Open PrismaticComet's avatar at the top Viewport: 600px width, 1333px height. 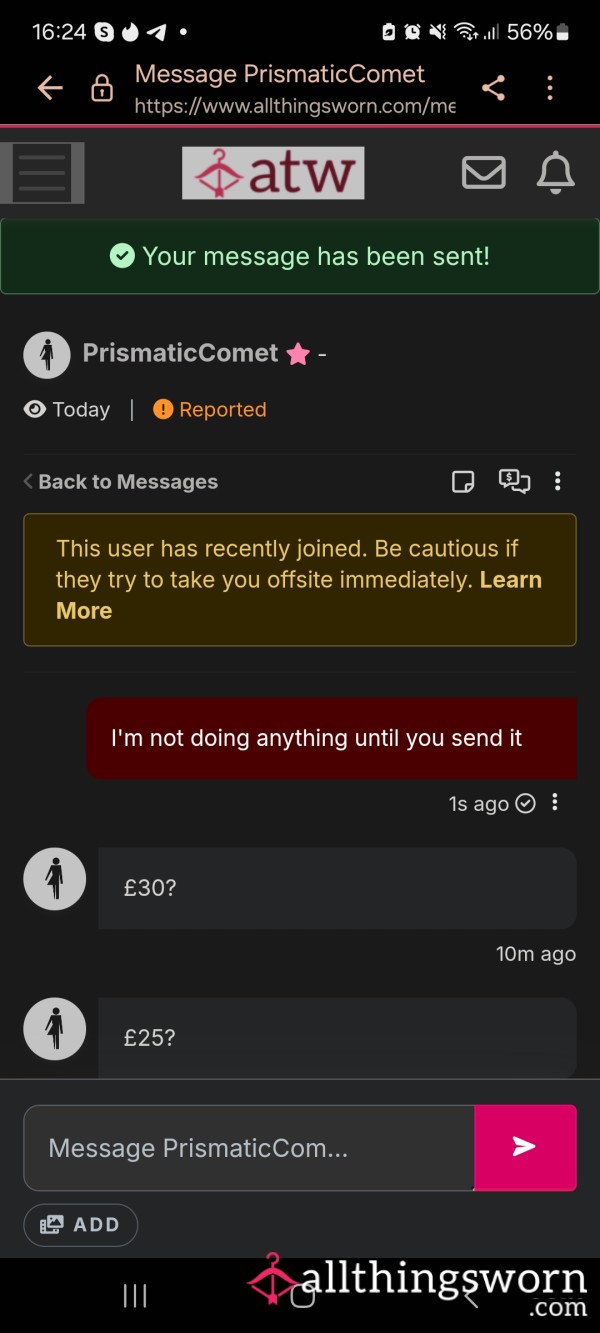click(47, 355)
